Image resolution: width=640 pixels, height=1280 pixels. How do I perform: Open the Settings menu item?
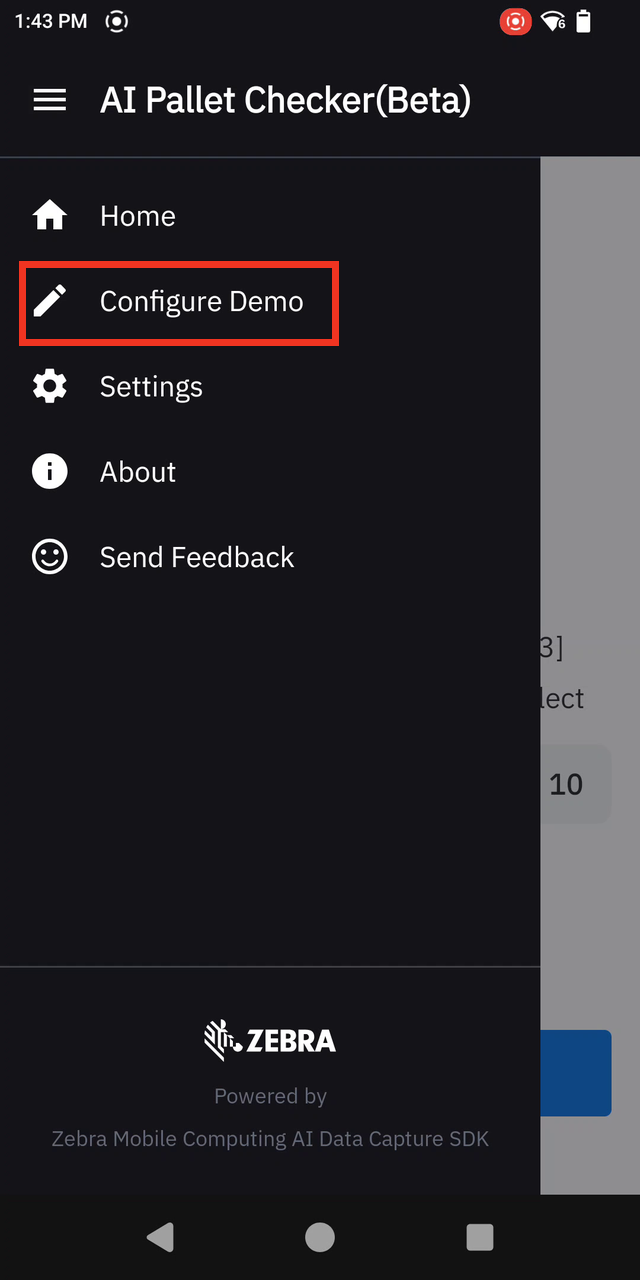[270, 387]
